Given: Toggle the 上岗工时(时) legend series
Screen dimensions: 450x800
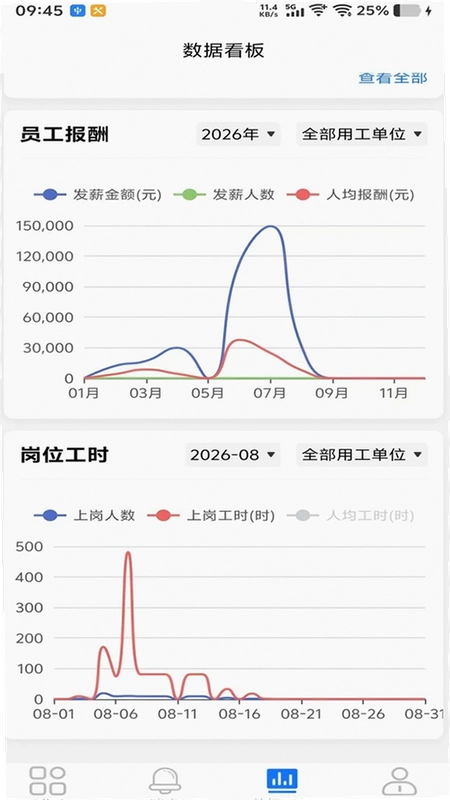Looking at the screenshot, I should (211, 515).
